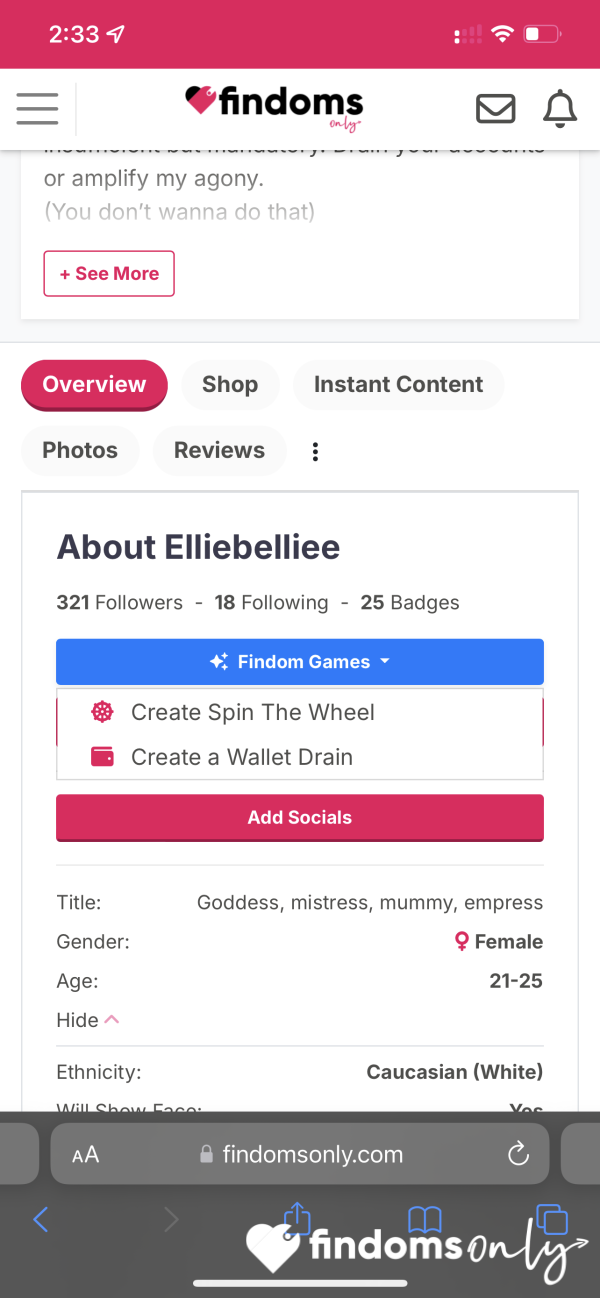The width and height of the screenshot is (600, 1298).
Task: Collapse details with the Hide link
Action: tap(88, 1020)
